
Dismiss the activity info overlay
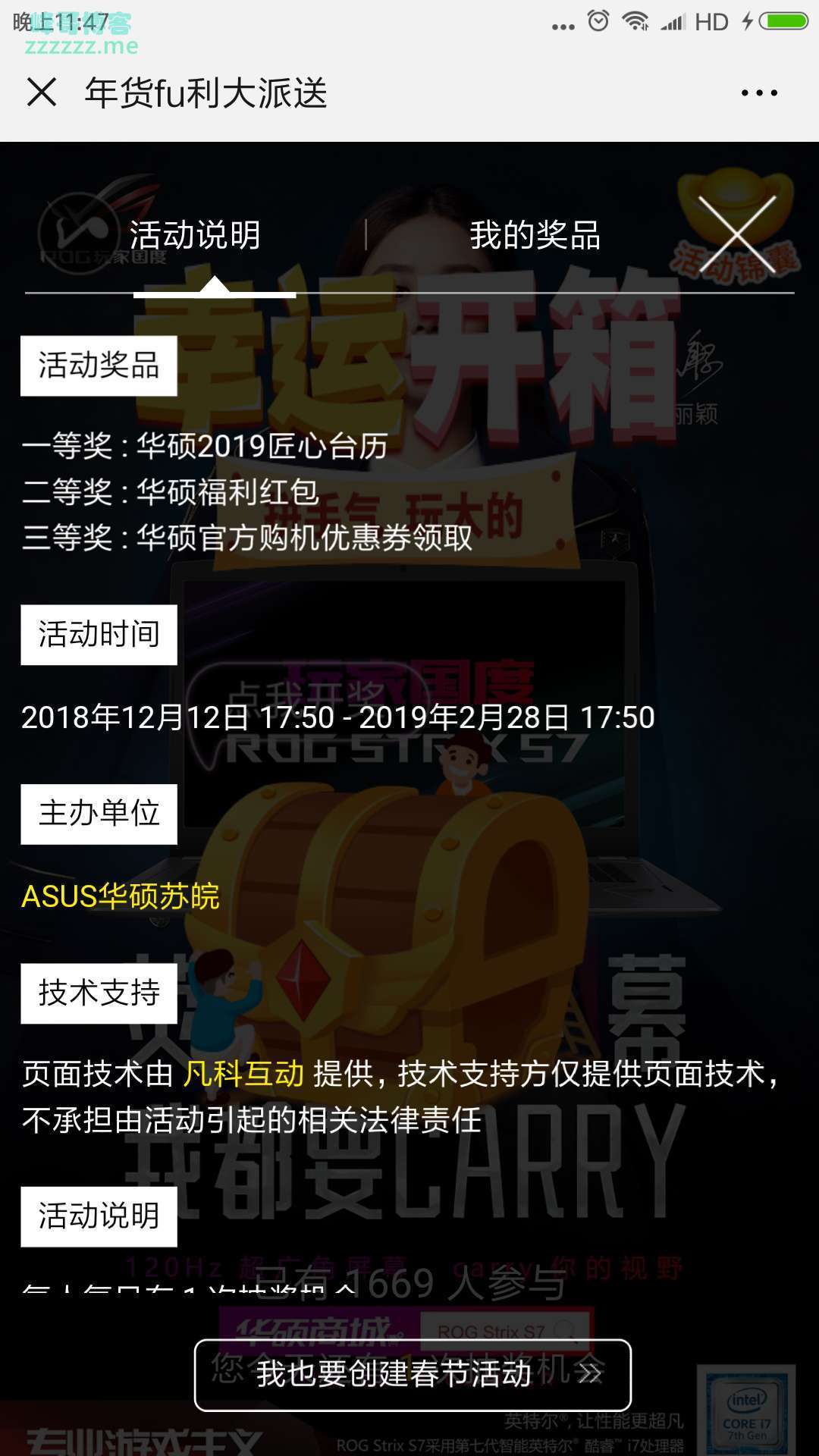pos(737,234)
